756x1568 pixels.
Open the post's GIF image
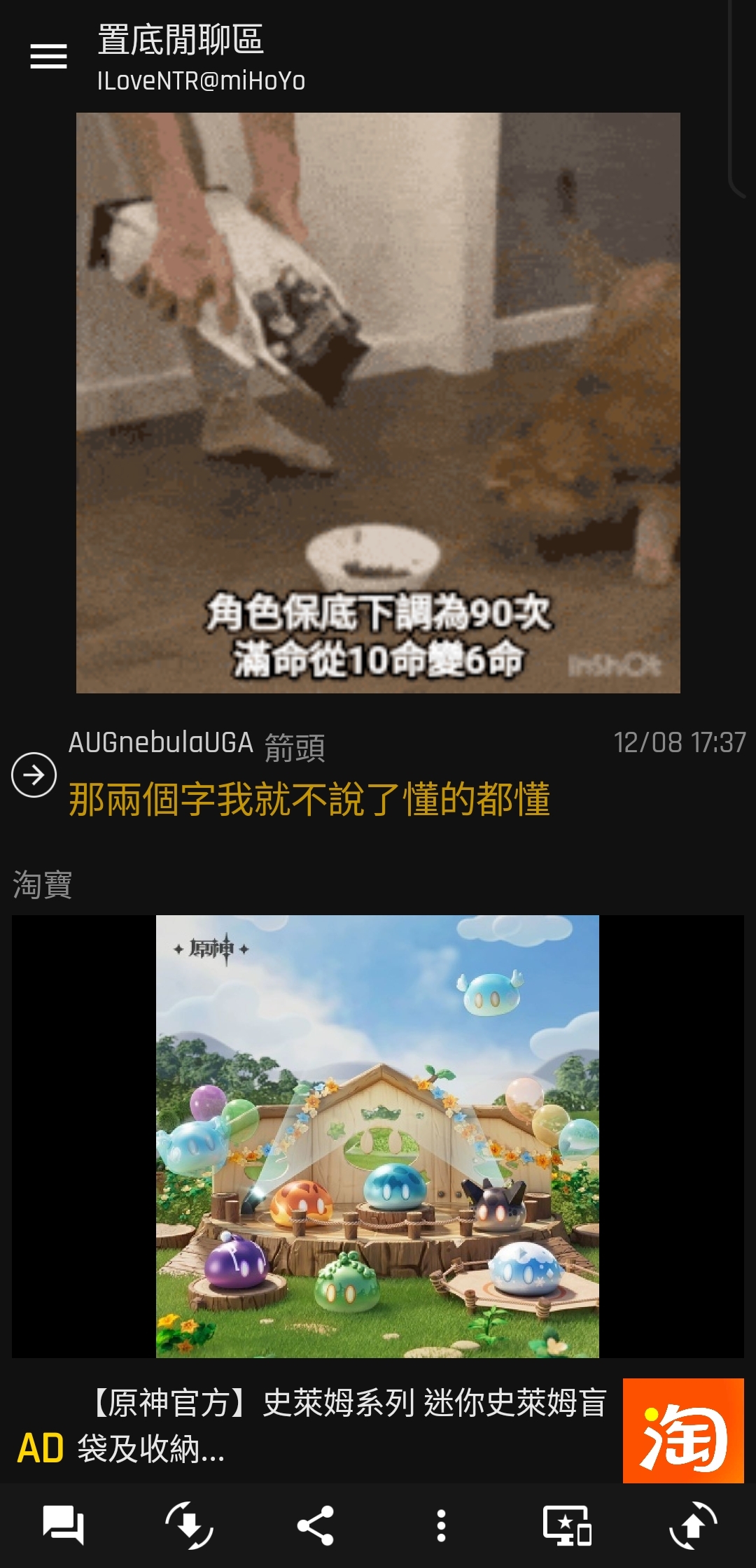click(x=378, y=402)
